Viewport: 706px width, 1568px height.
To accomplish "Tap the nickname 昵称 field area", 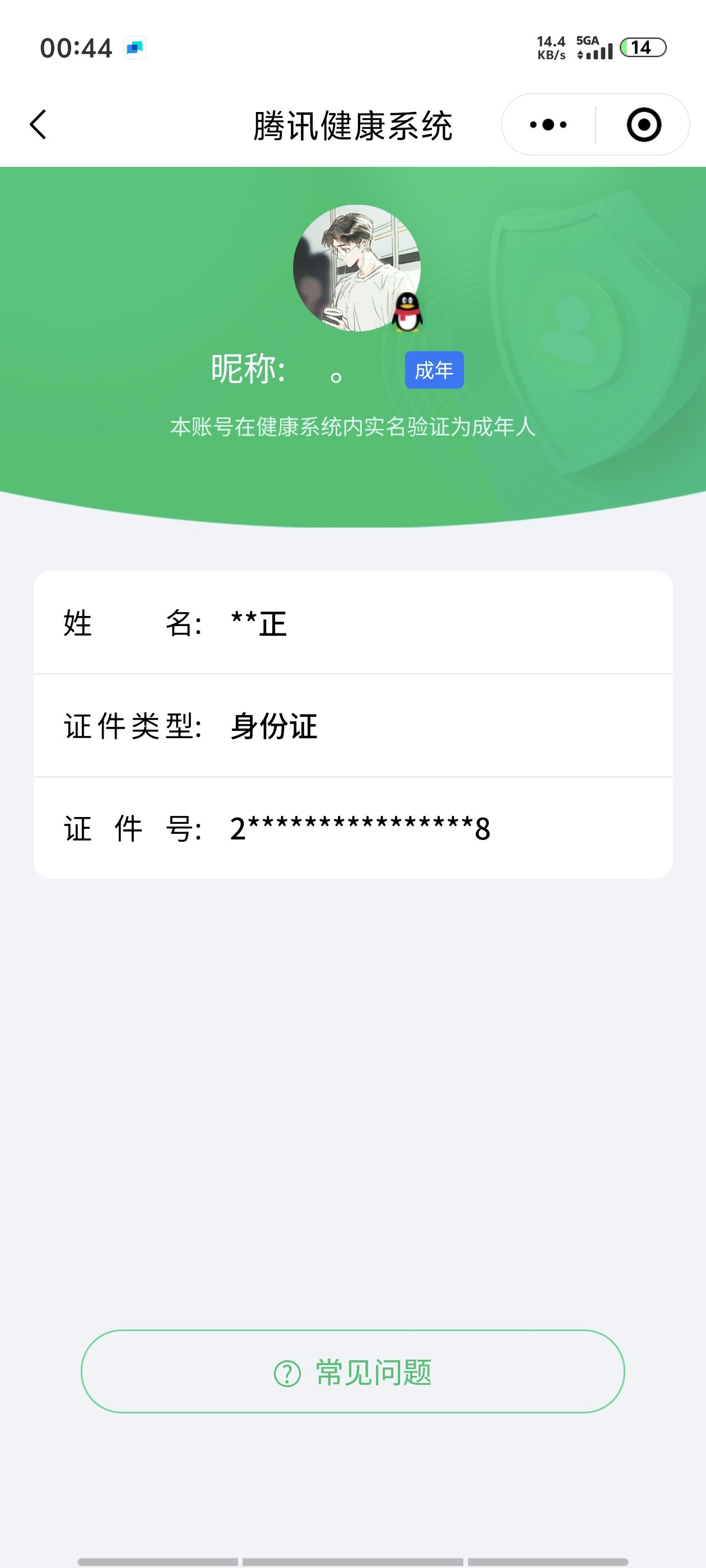I will pos(274,370).
